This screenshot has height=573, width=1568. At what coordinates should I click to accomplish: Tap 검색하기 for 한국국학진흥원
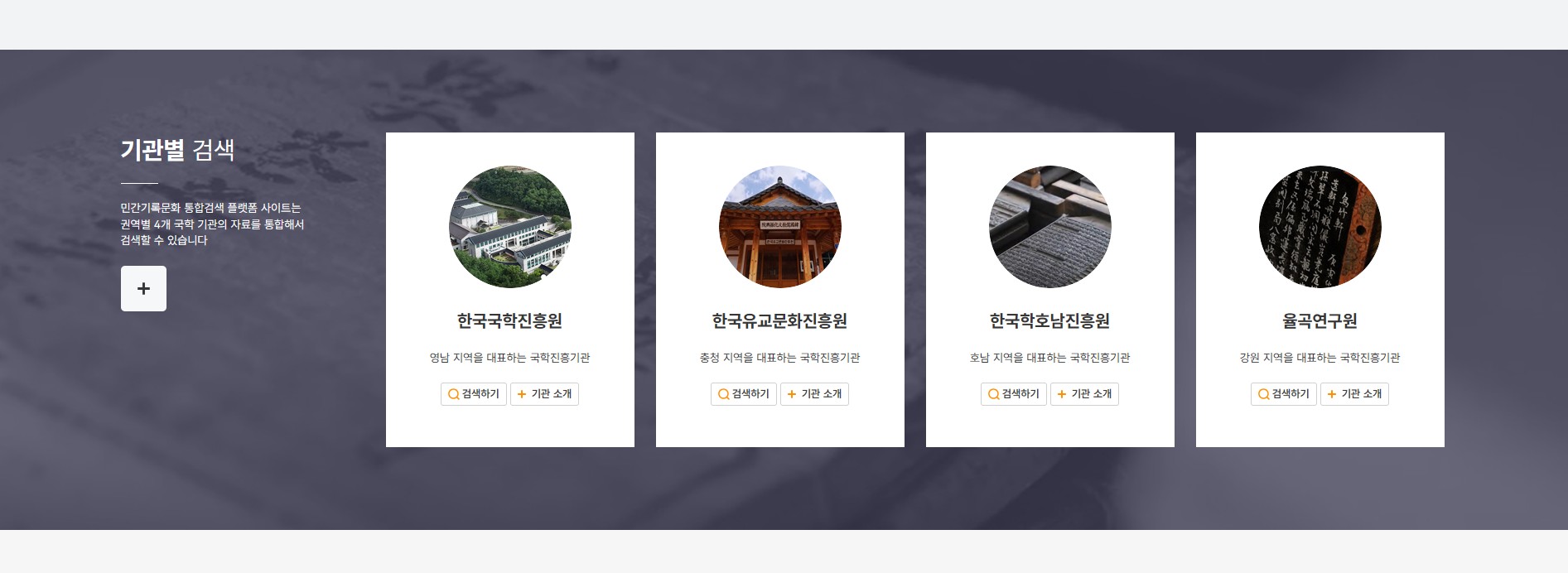(474, 394)
